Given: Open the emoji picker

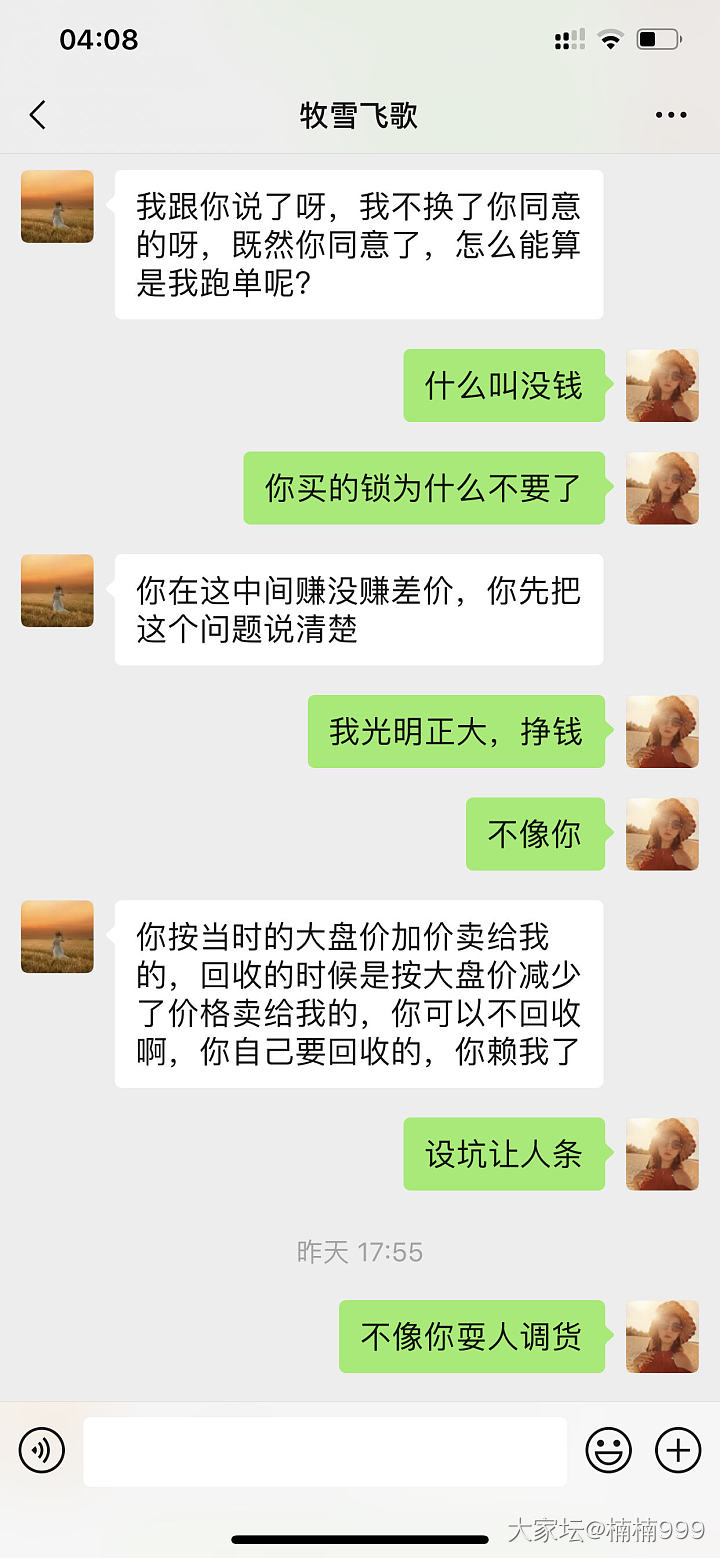Looking at the screenshot, I should pos(608,1450).
